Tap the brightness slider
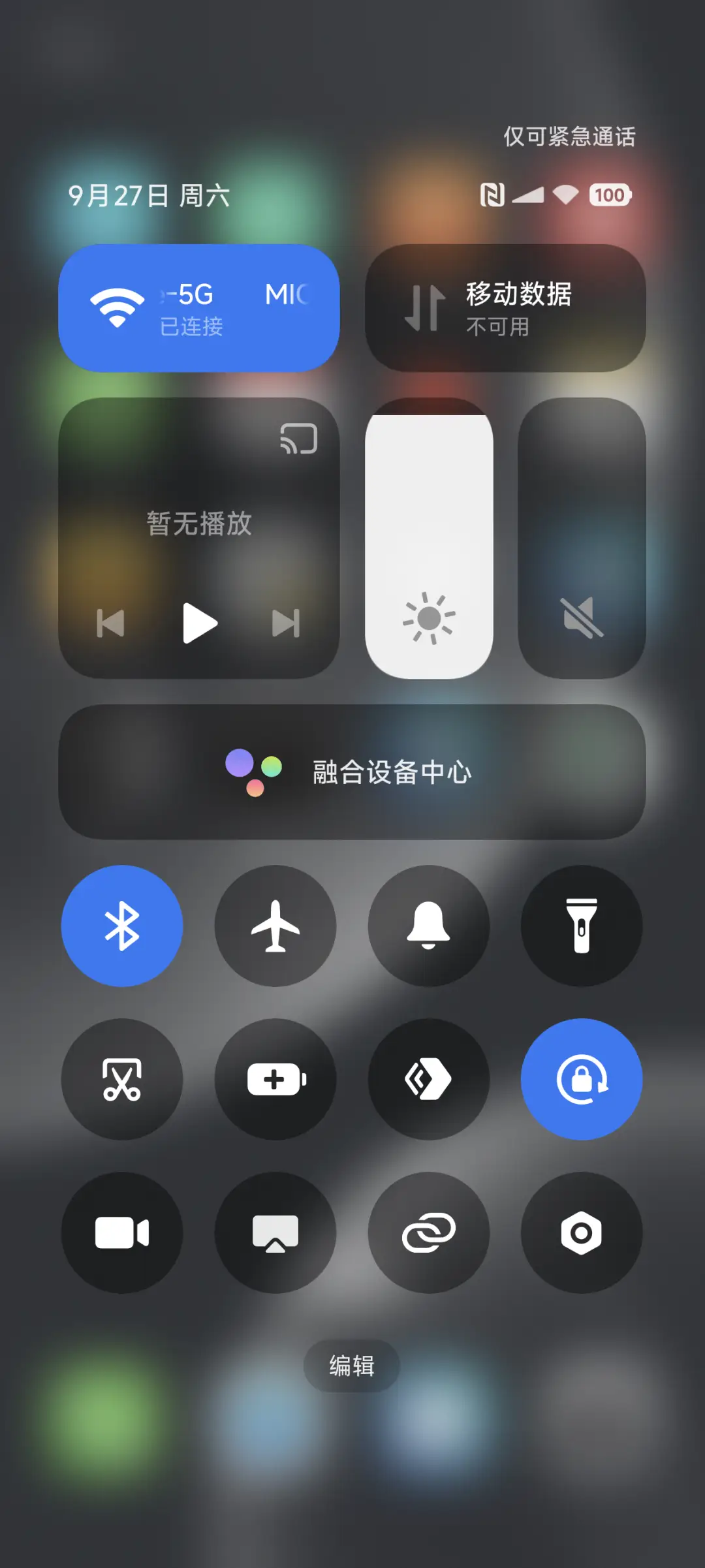The height and width of the screenshot is (1568, 705). pos(429,539)
